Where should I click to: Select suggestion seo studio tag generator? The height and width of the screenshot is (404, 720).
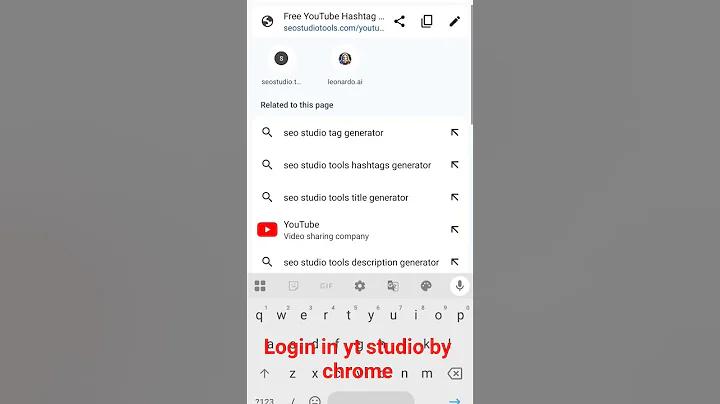tap(333, 132)
